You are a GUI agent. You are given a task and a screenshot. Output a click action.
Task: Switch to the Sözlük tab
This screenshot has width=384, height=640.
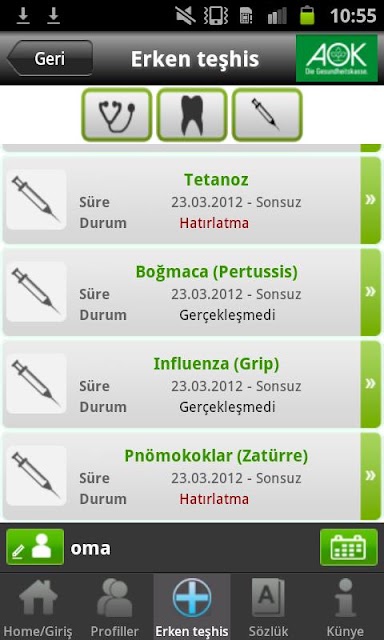pos(269,607)
